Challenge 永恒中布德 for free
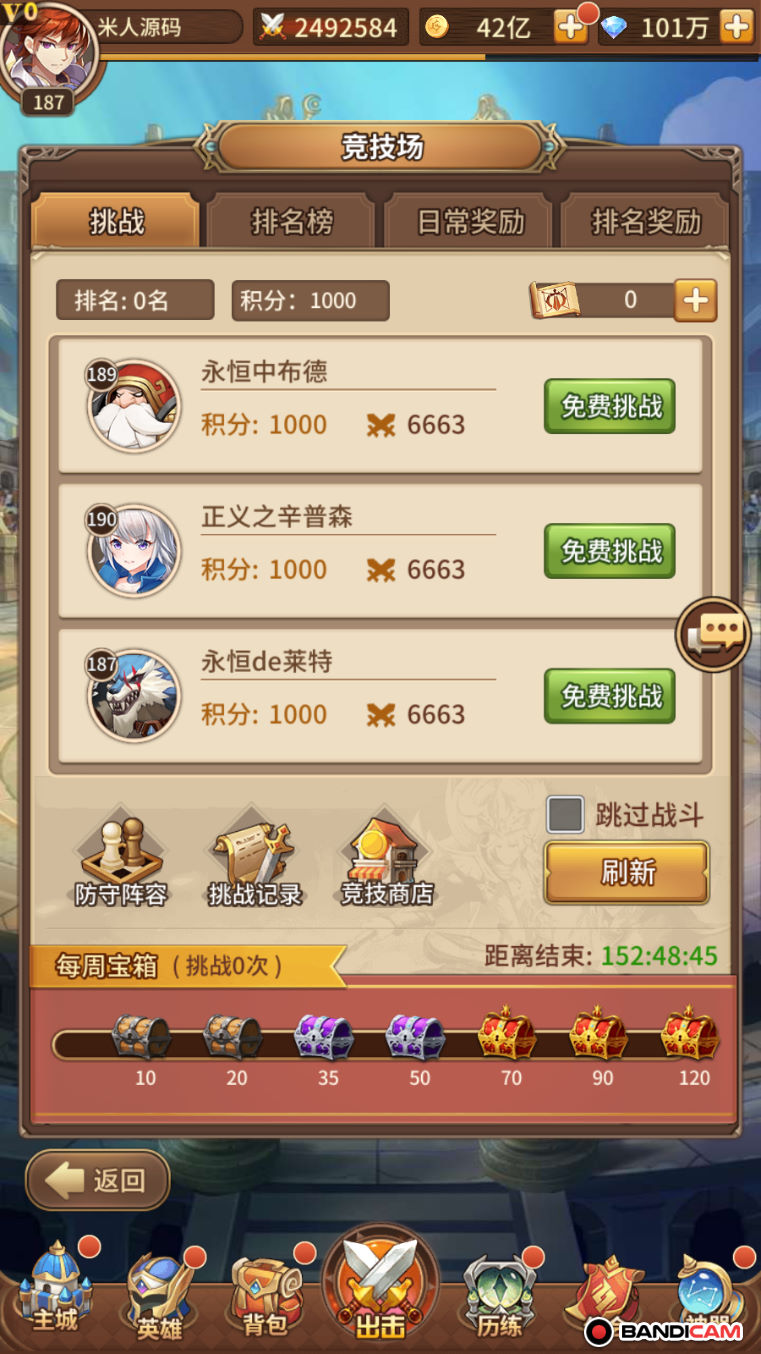This screenshot has height=1354, width=761. click(610, 406)
